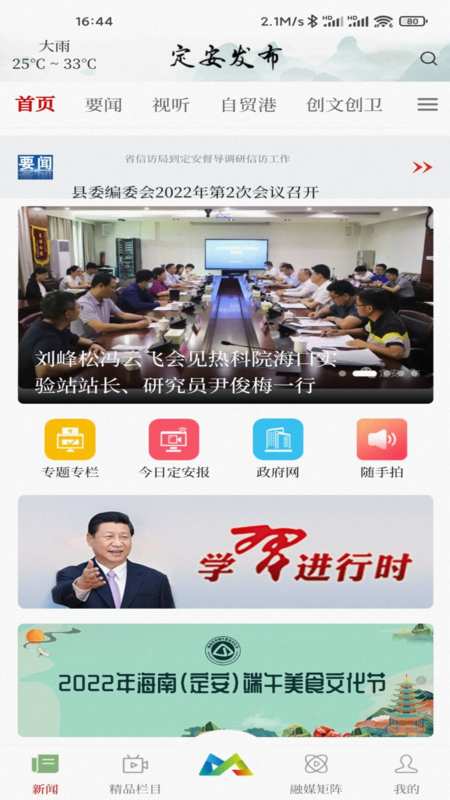Switch to the 要闻 tab
The width and height of the screenshot is (450, 800).
104,105
